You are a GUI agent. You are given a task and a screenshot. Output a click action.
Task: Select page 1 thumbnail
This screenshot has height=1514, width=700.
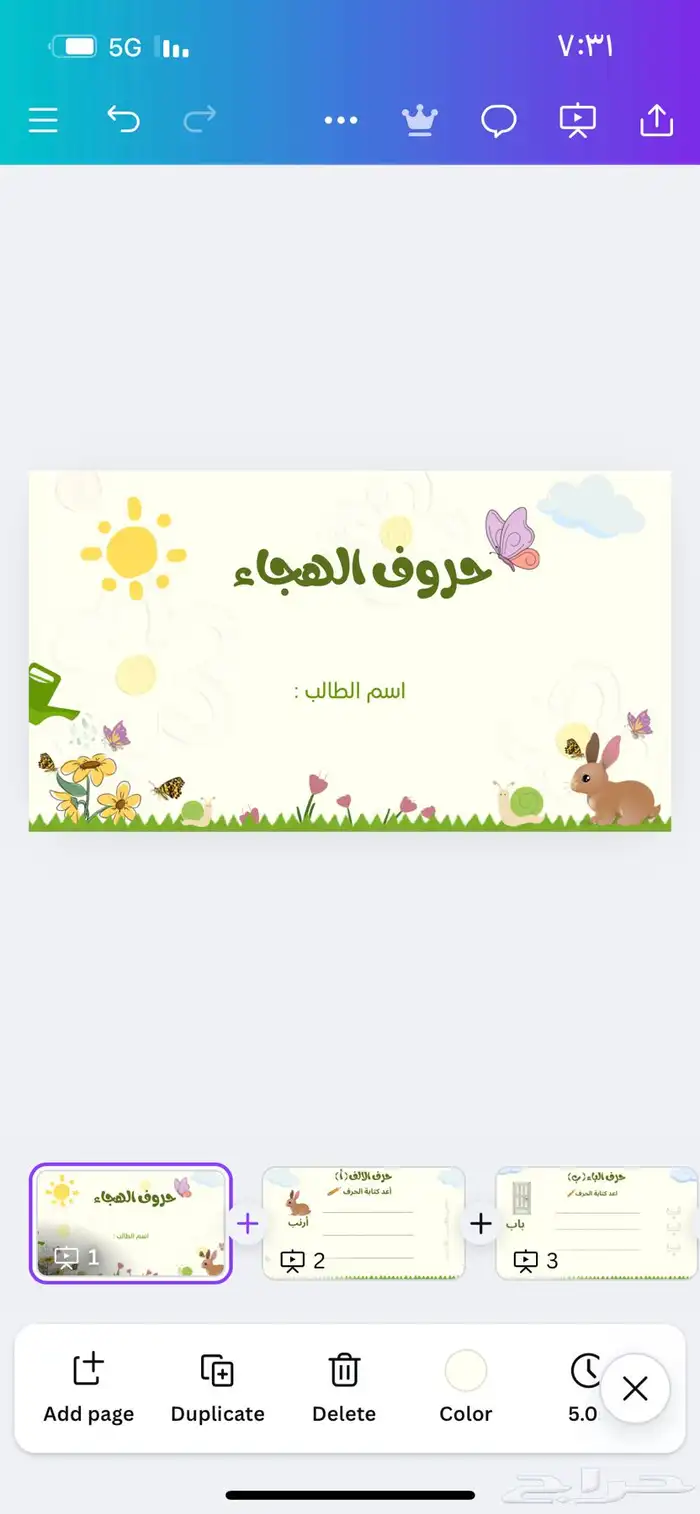click(131, 1223)
